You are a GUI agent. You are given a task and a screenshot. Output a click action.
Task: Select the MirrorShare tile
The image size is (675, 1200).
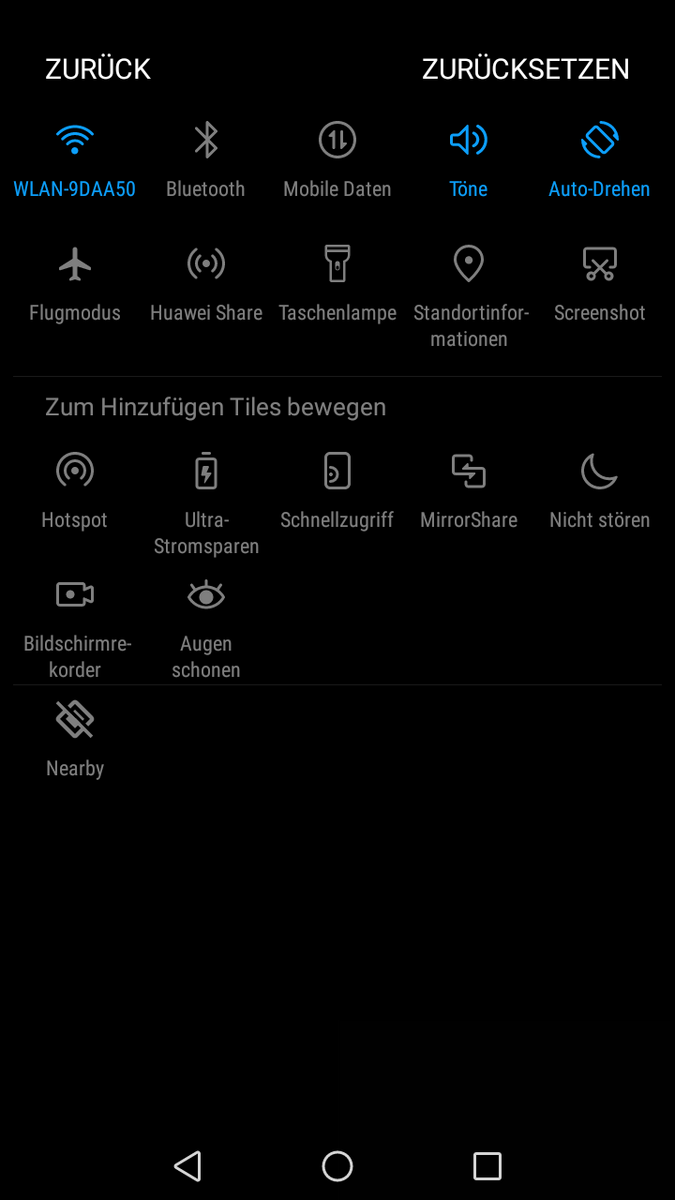pos(468,491)
